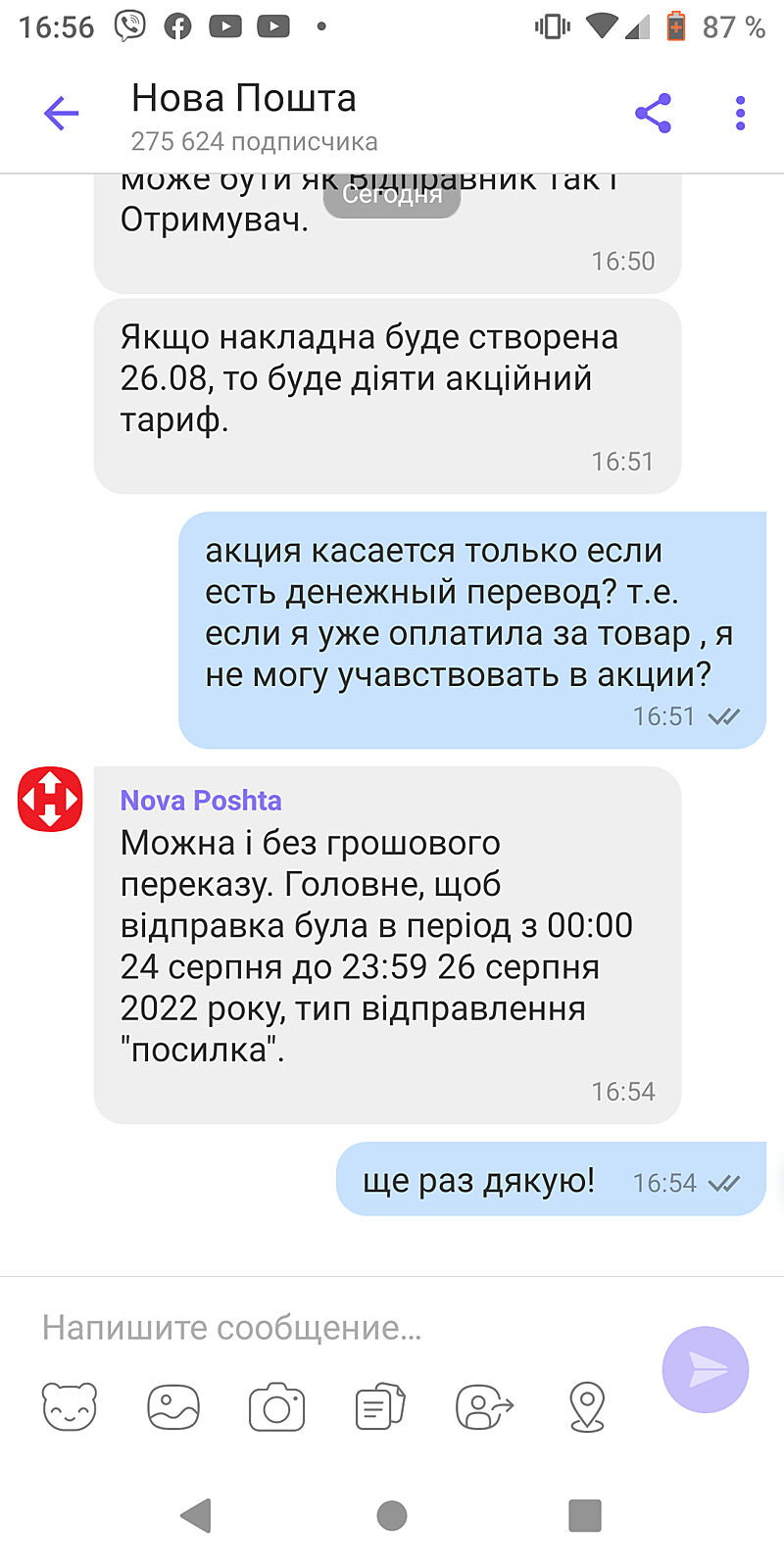Share the Нова Пошта channel

(653, 114)
